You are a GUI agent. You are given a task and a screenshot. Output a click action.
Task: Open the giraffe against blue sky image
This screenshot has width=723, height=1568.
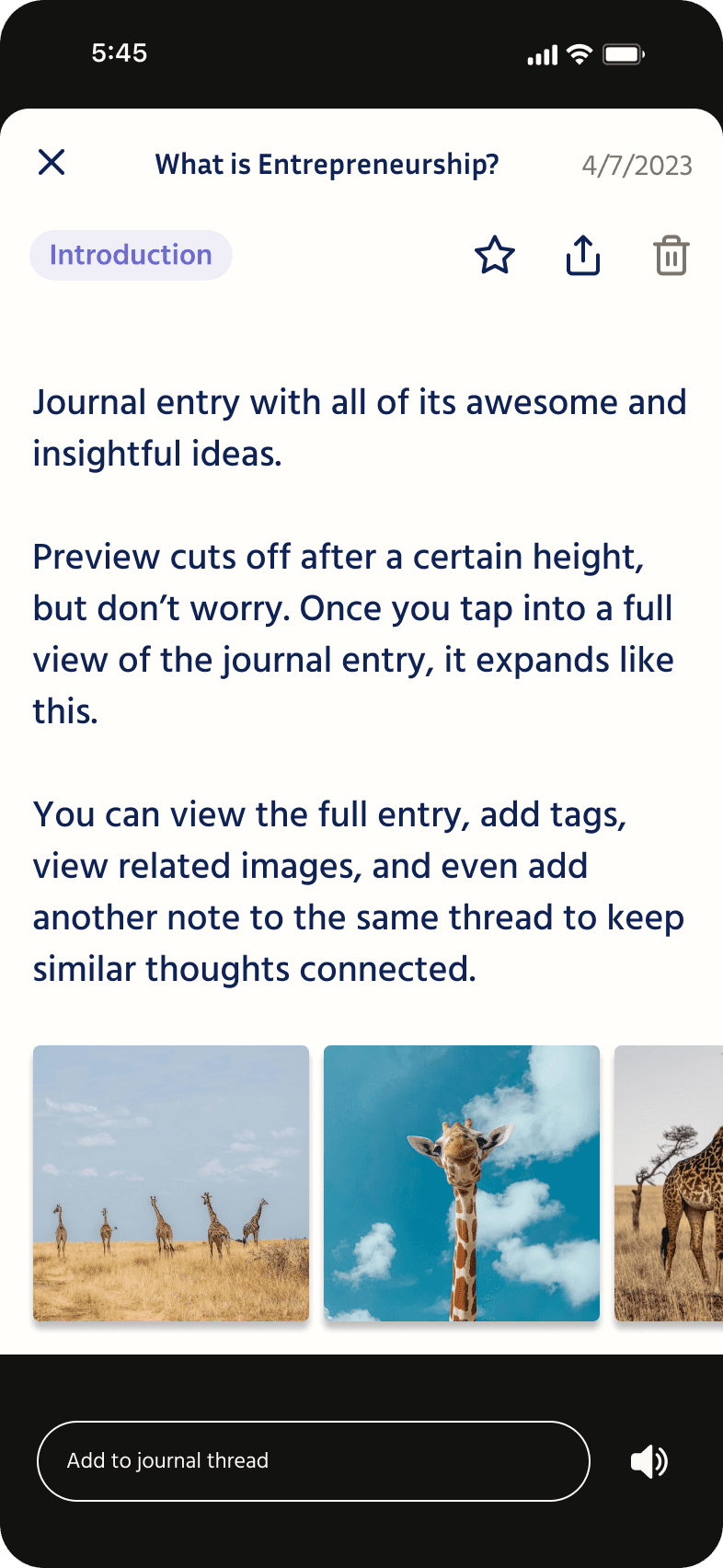[462, 1183]
